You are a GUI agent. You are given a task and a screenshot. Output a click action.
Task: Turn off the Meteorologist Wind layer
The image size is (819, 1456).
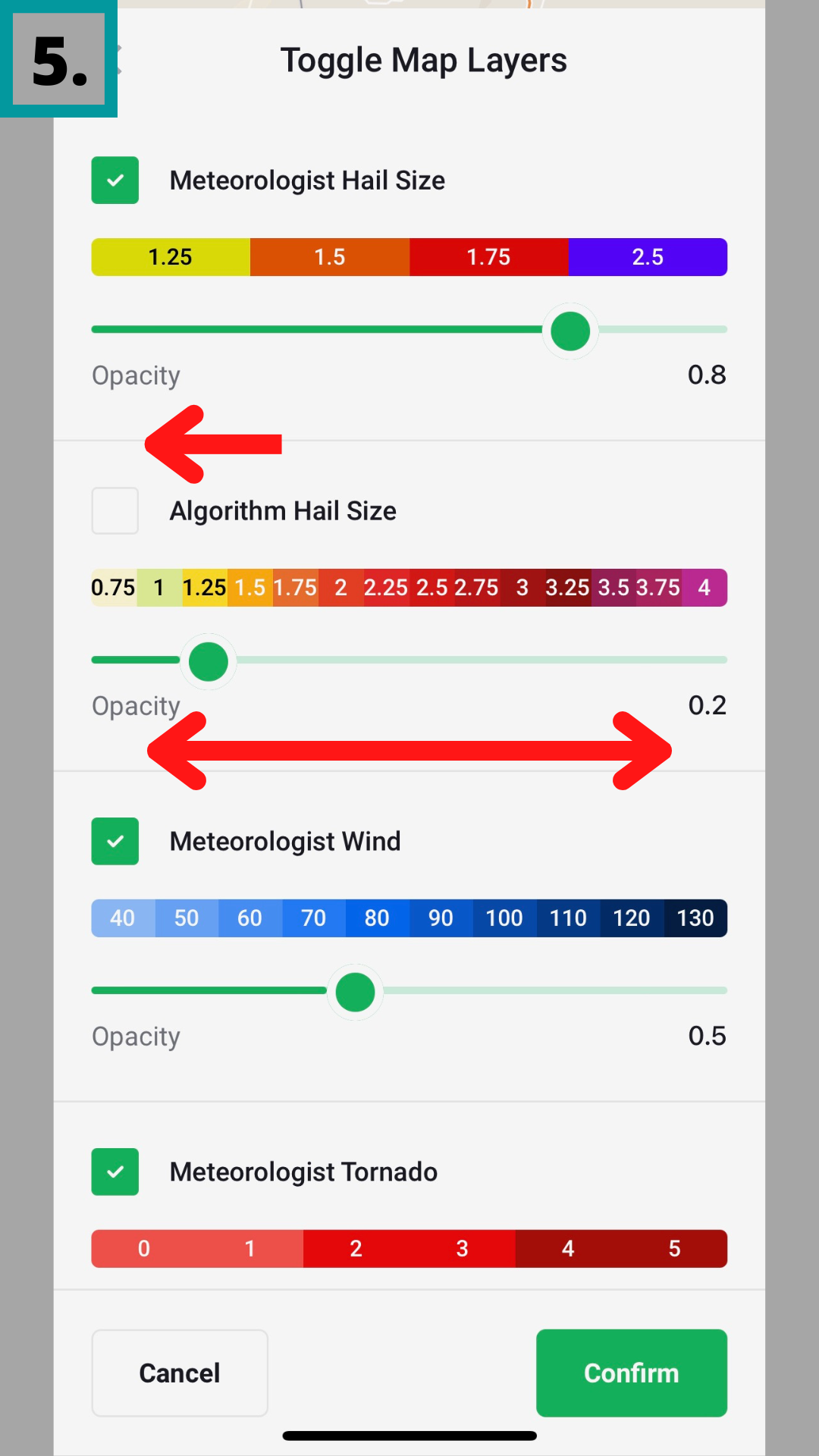pos(115,842)
